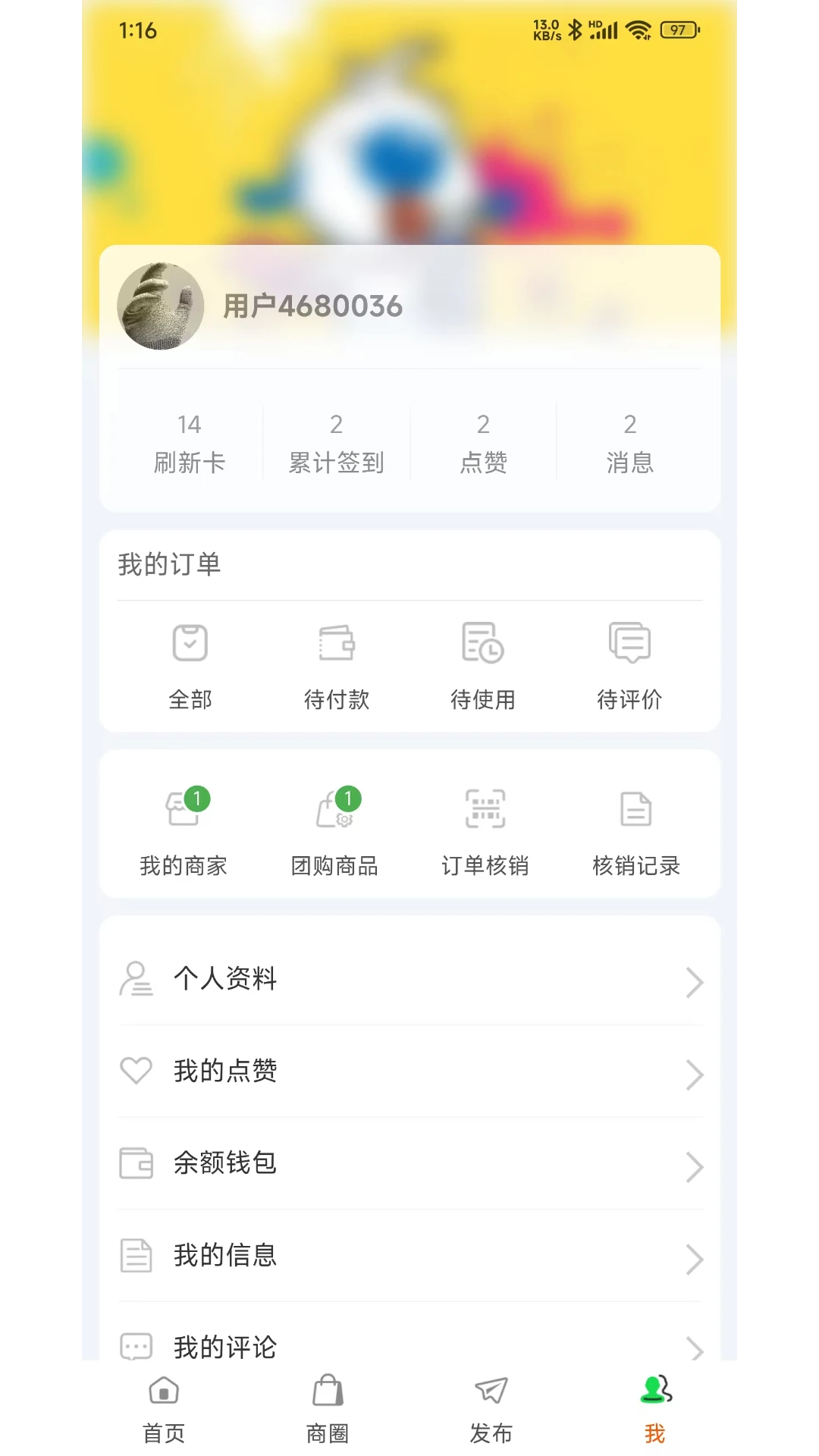The image size is (819, 1456).
Task: Switch to the 首页 tab
Action: pos(162,1407)
